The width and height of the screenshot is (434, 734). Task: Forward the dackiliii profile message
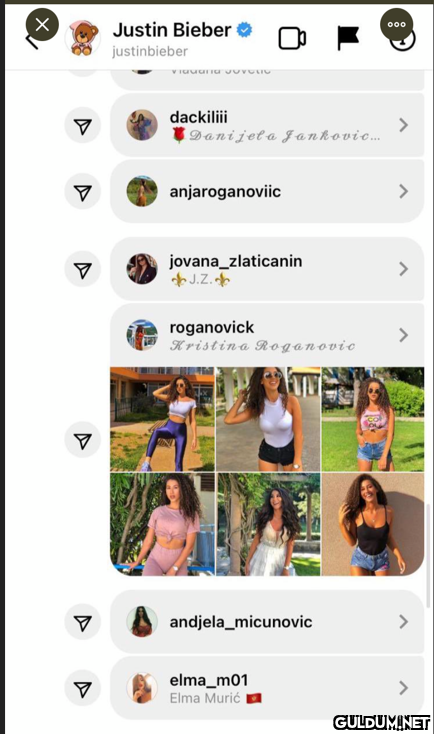[83, 125]
